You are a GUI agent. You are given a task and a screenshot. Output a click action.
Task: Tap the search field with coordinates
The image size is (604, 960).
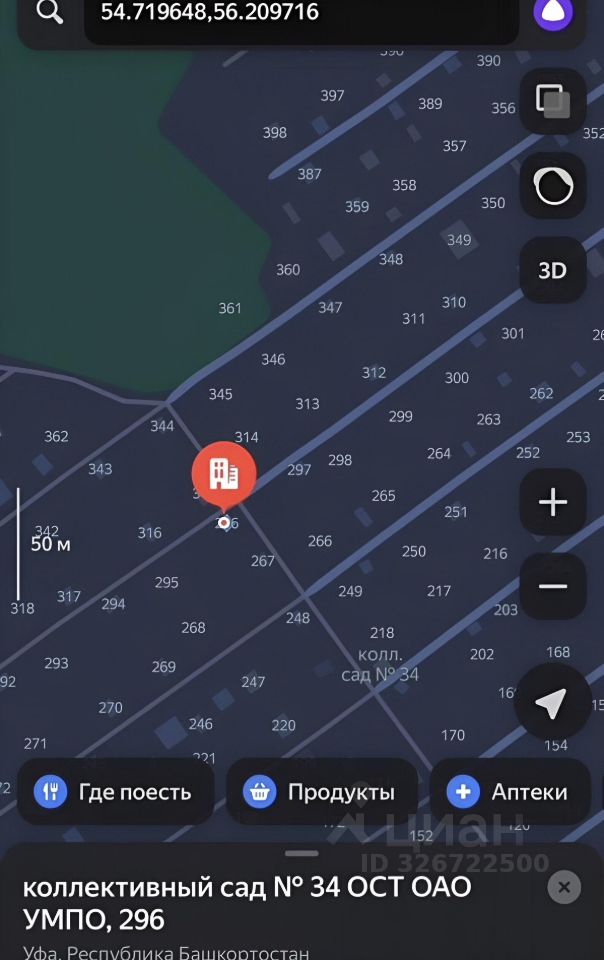(x=300, y=14)
